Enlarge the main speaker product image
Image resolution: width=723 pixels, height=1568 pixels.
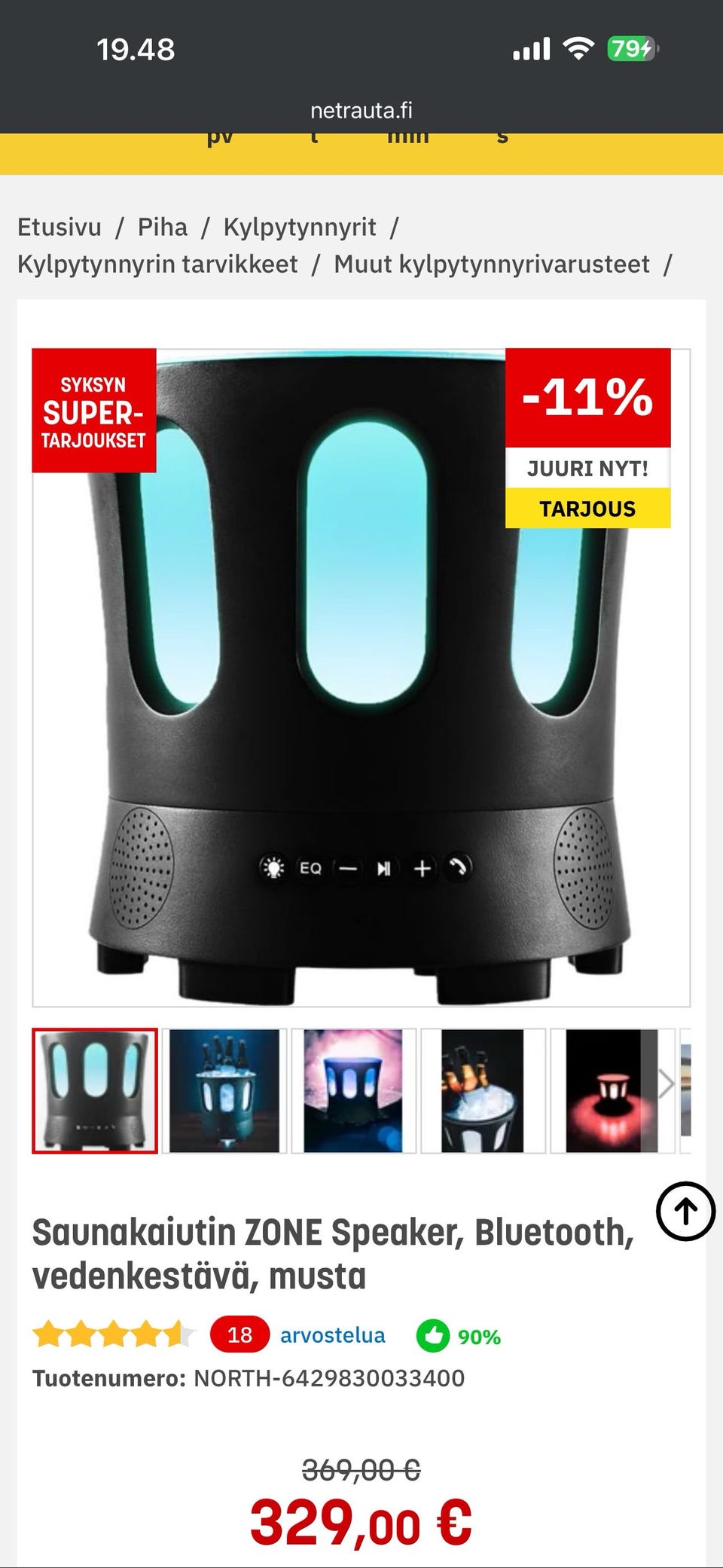(x=361, y=678)
